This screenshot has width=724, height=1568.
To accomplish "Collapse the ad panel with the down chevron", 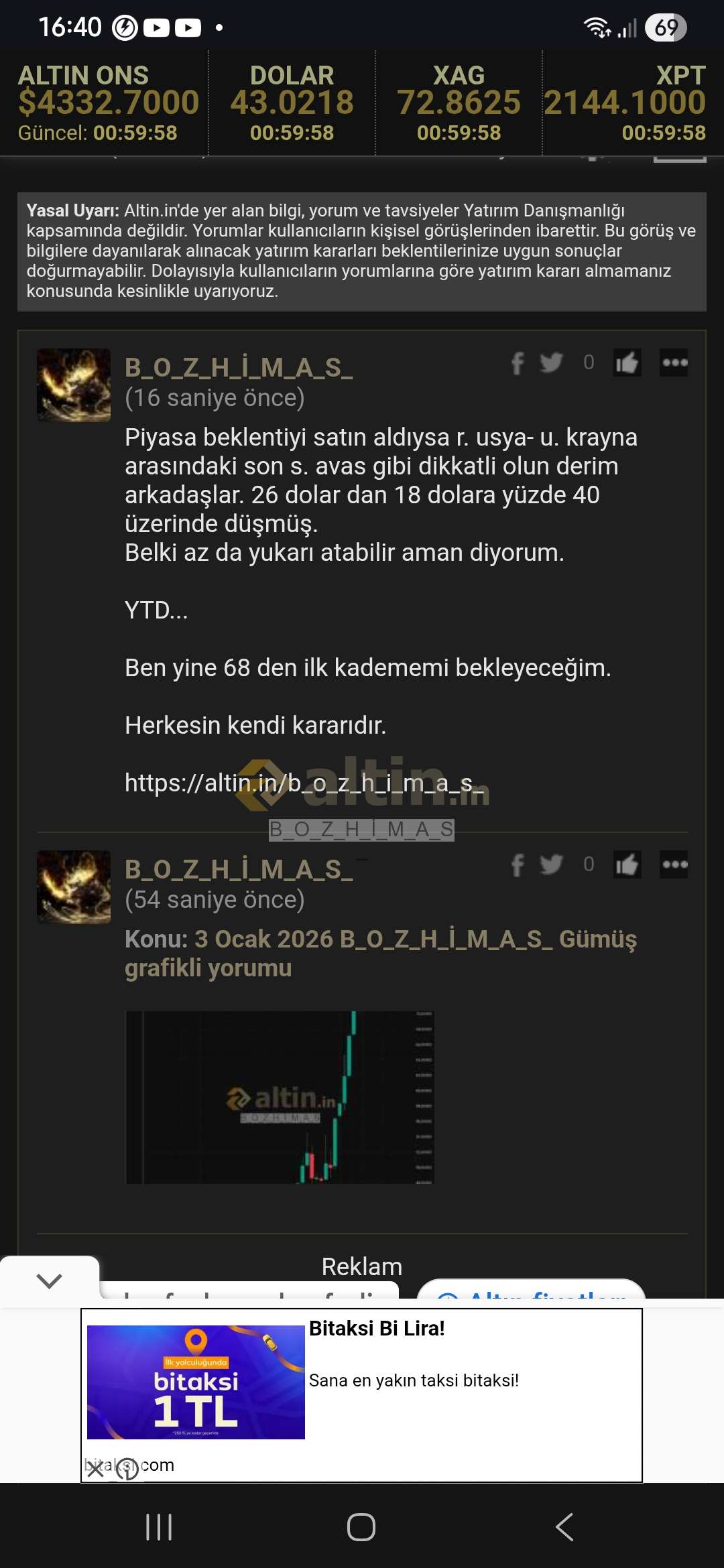I will [x=49, y=1281].
